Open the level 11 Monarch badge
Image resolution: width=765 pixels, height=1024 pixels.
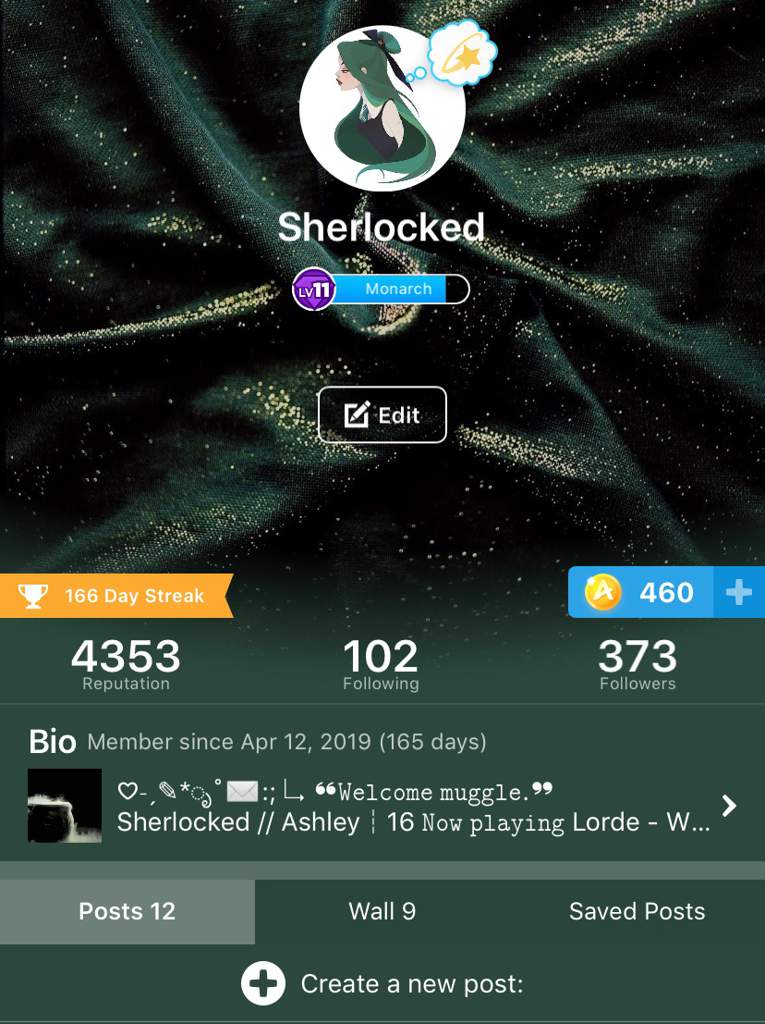[381, 289]
